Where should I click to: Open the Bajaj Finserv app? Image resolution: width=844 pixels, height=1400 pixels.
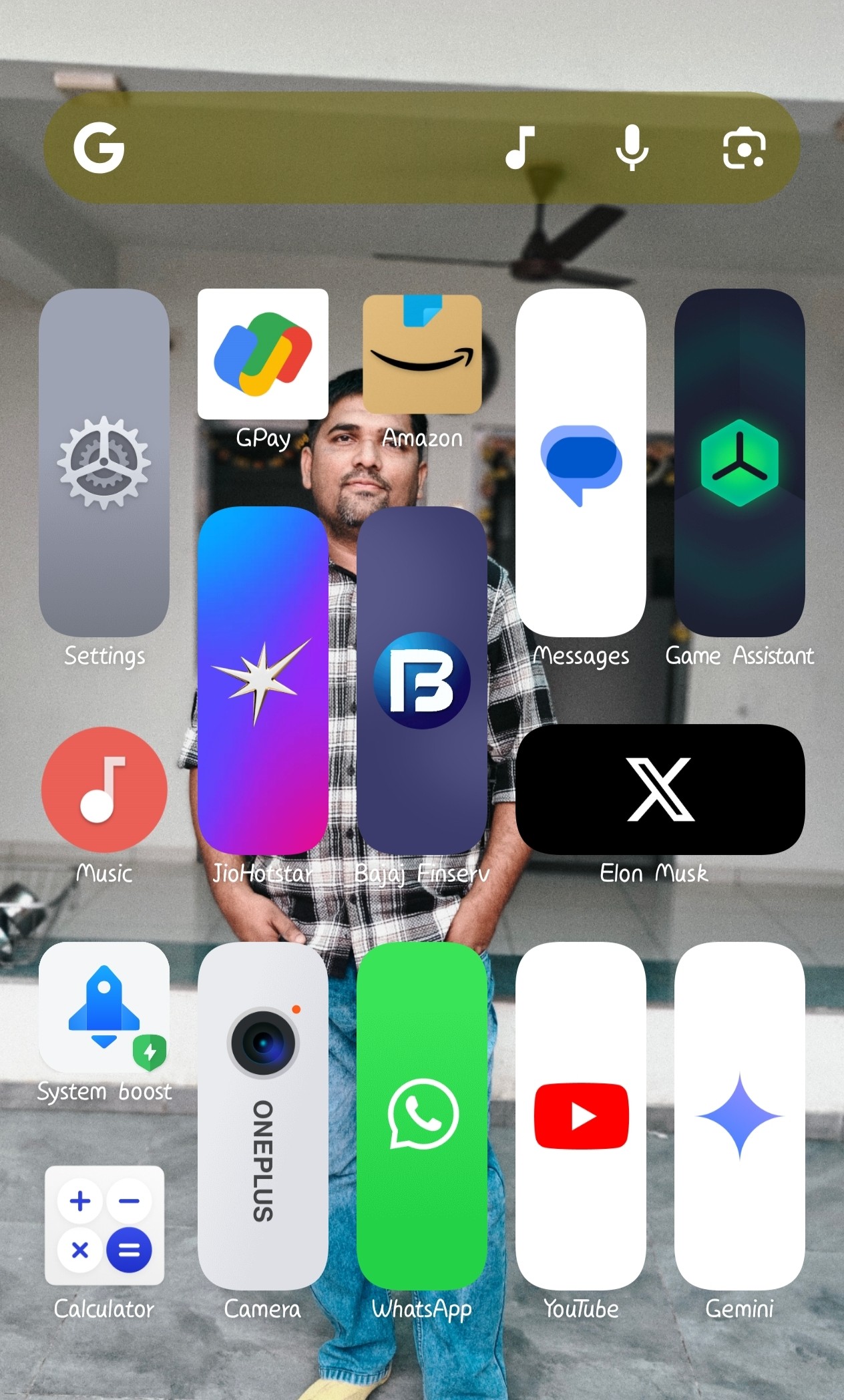pyautogui.click(x=422, y=680)
